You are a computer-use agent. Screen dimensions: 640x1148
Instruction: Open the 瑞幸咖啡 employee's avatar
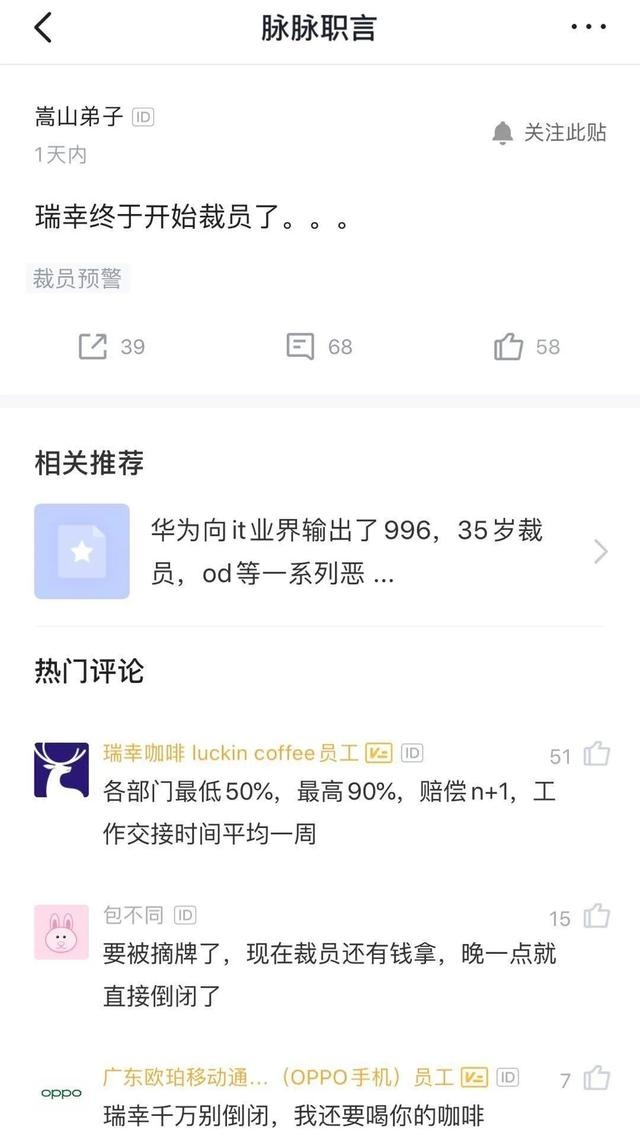click(x=61, y=770)
